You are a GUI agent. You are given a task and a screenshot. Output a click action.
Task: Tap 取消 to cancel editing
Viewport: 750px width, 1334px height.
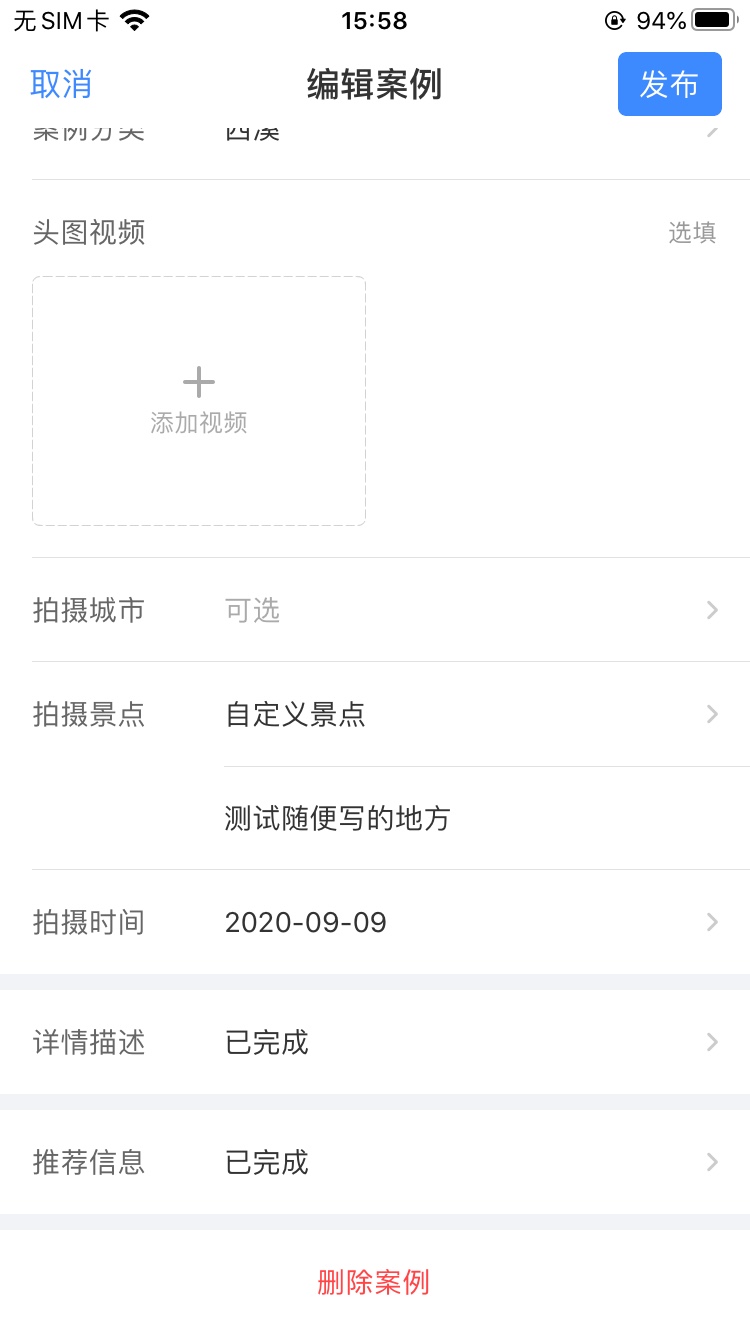click(x=61, y=84)
